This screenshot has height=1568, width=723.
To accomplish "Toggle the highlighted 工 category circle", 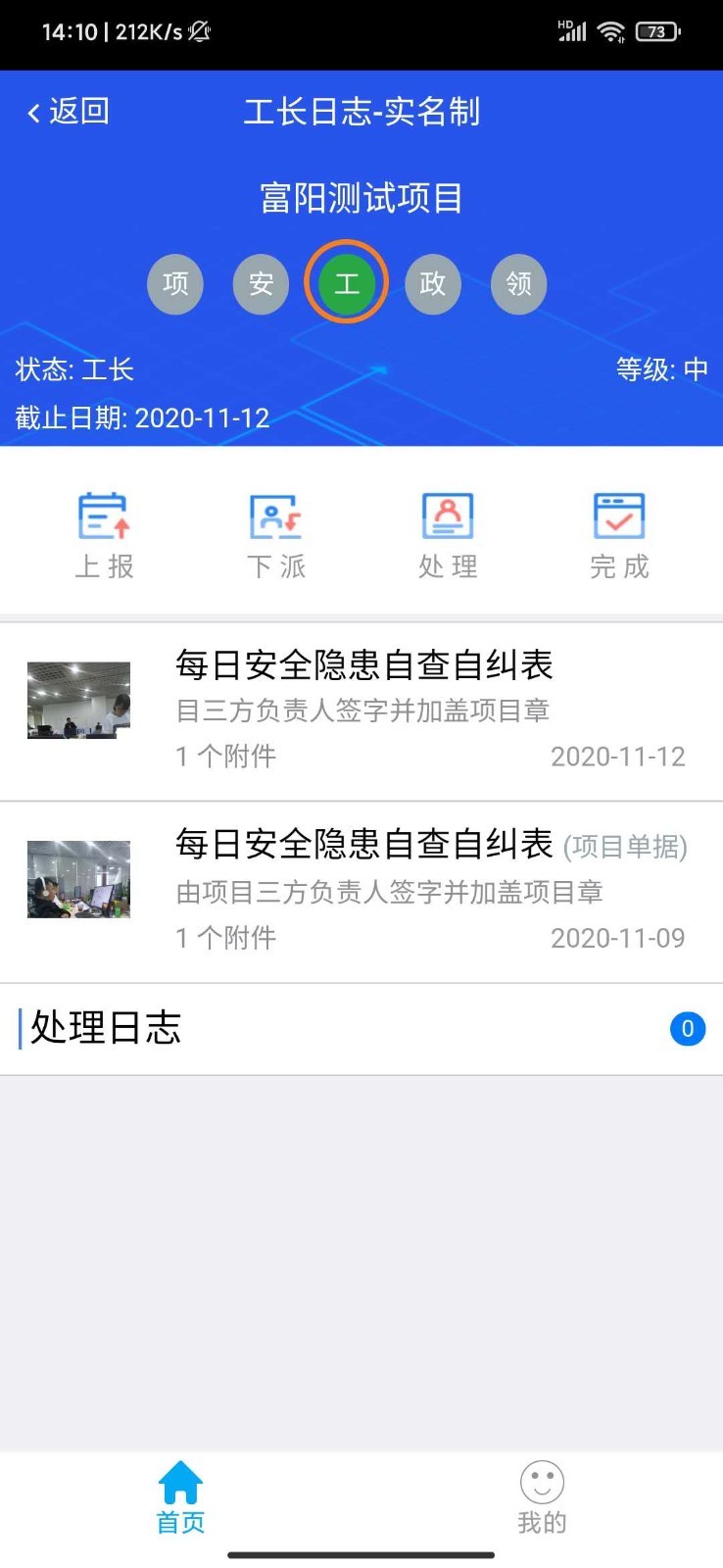I will coord(346,283).
